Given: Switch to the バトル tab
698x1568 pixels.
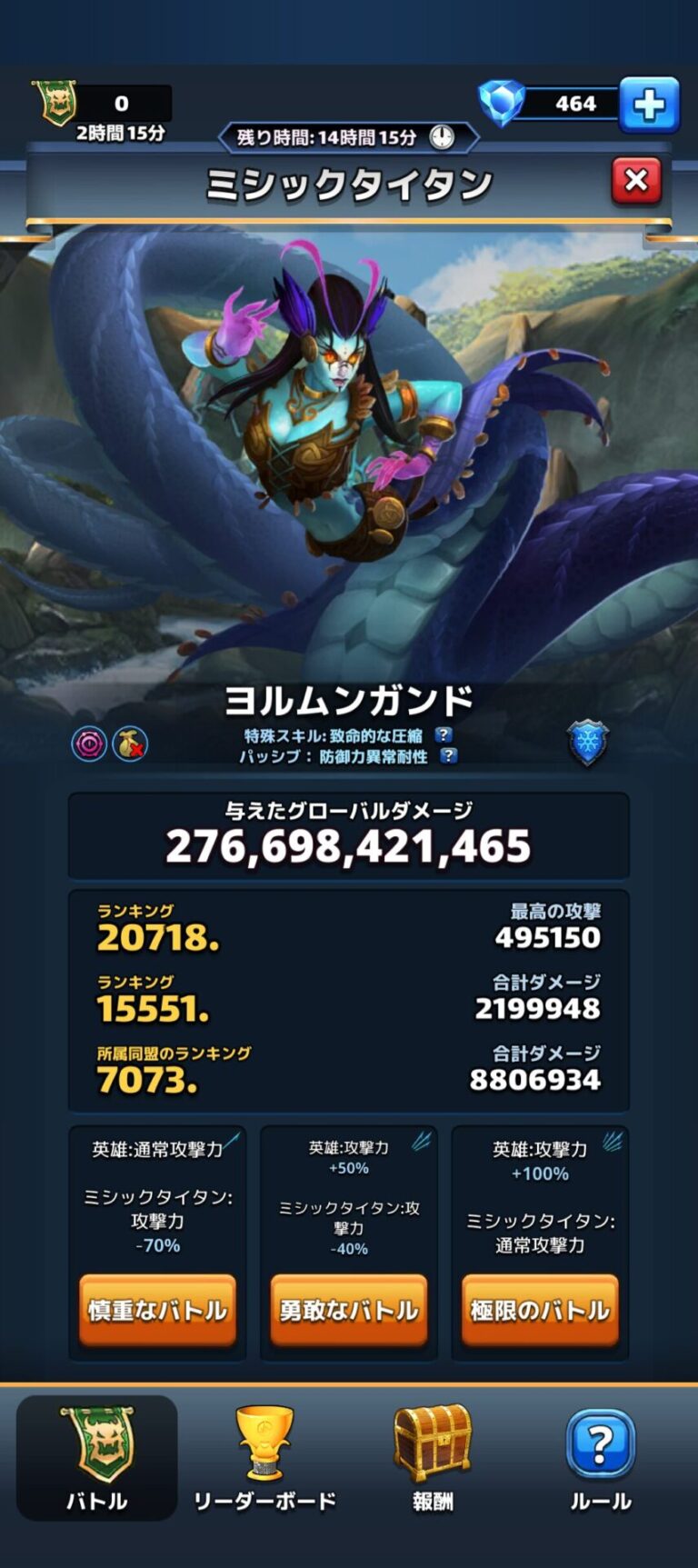Looking at the screenshot, I should click(x=96, y=1457).
